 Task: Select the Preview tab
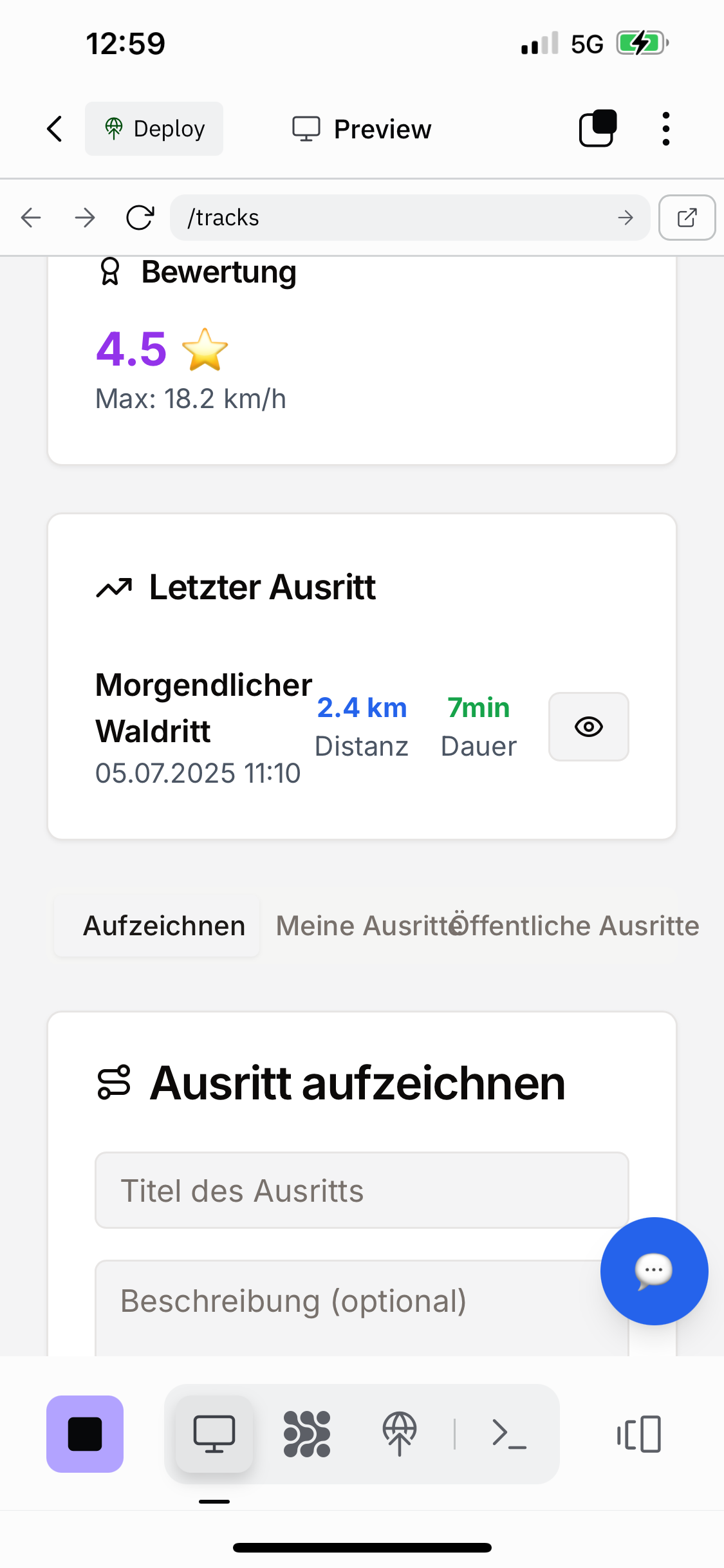362,129
